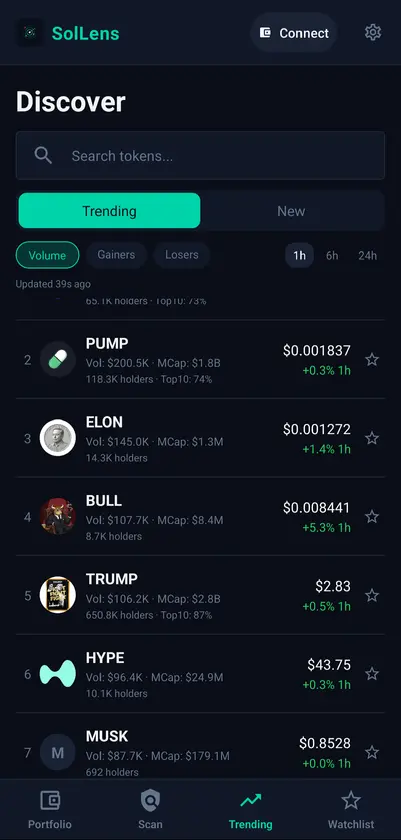Viewport: 401px width, 840px height.
Task: Switch to the Watchlist tab
Action: coord(351,809)
